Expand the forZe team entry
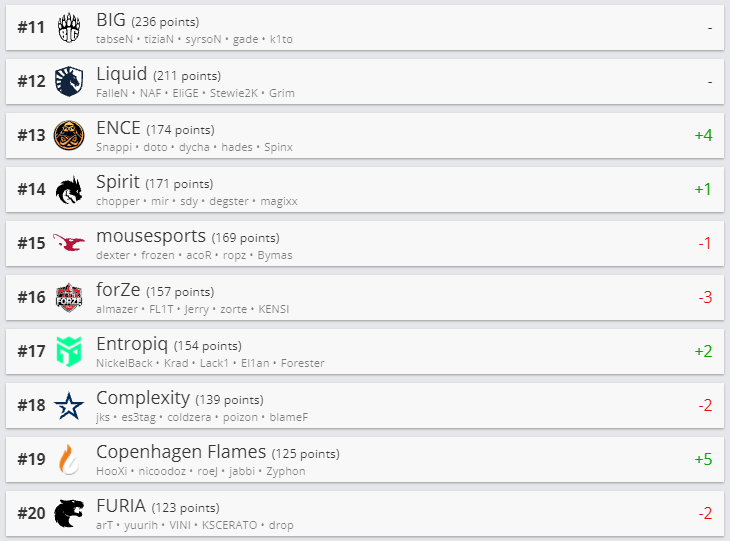 tap(364, 298)
